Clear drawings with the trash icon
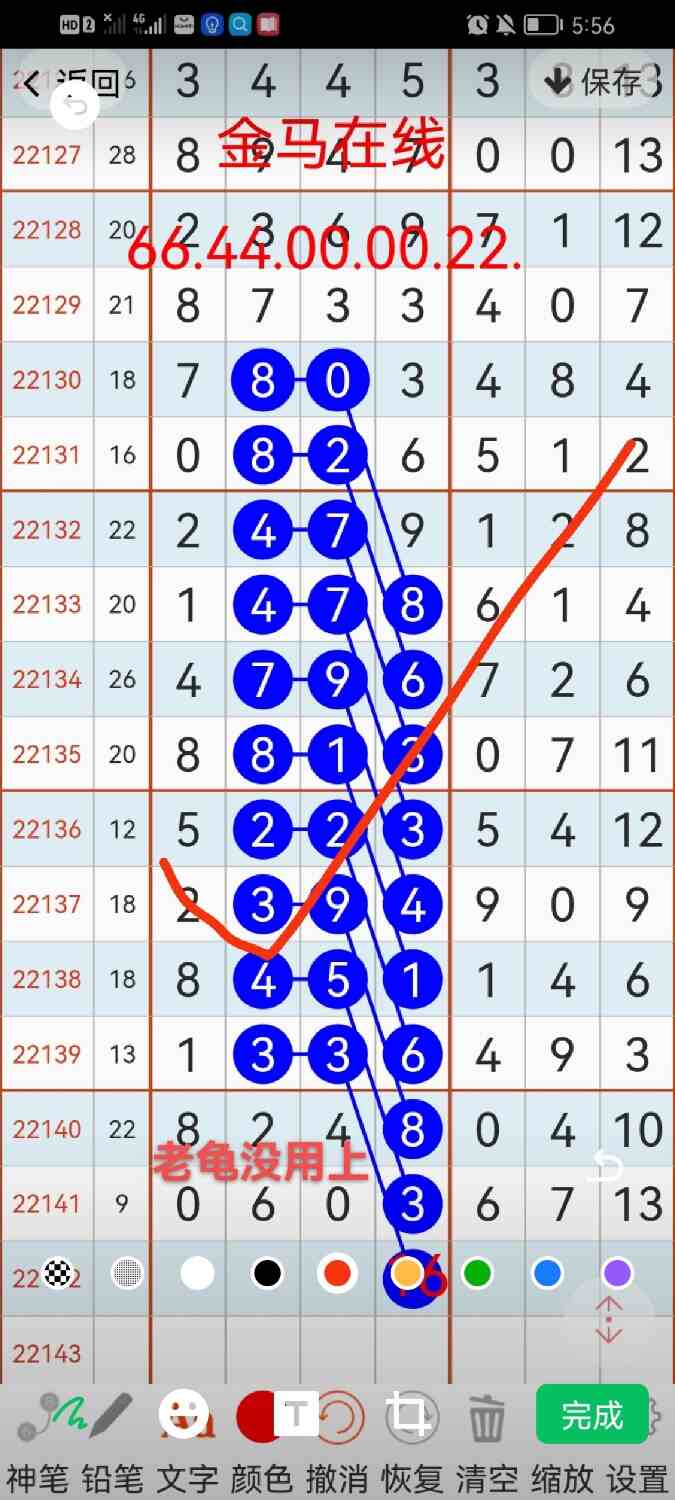Viewport: 675px width, 1500px height. click(486, 1418)
